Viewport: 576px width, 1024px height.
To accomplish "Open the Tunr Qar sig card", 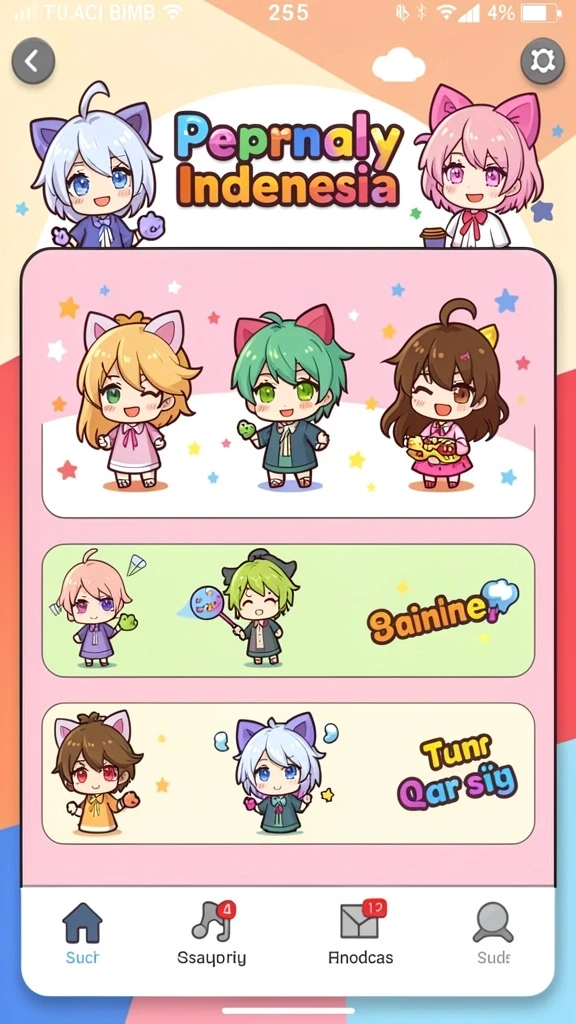I will [x=288, y=773].
